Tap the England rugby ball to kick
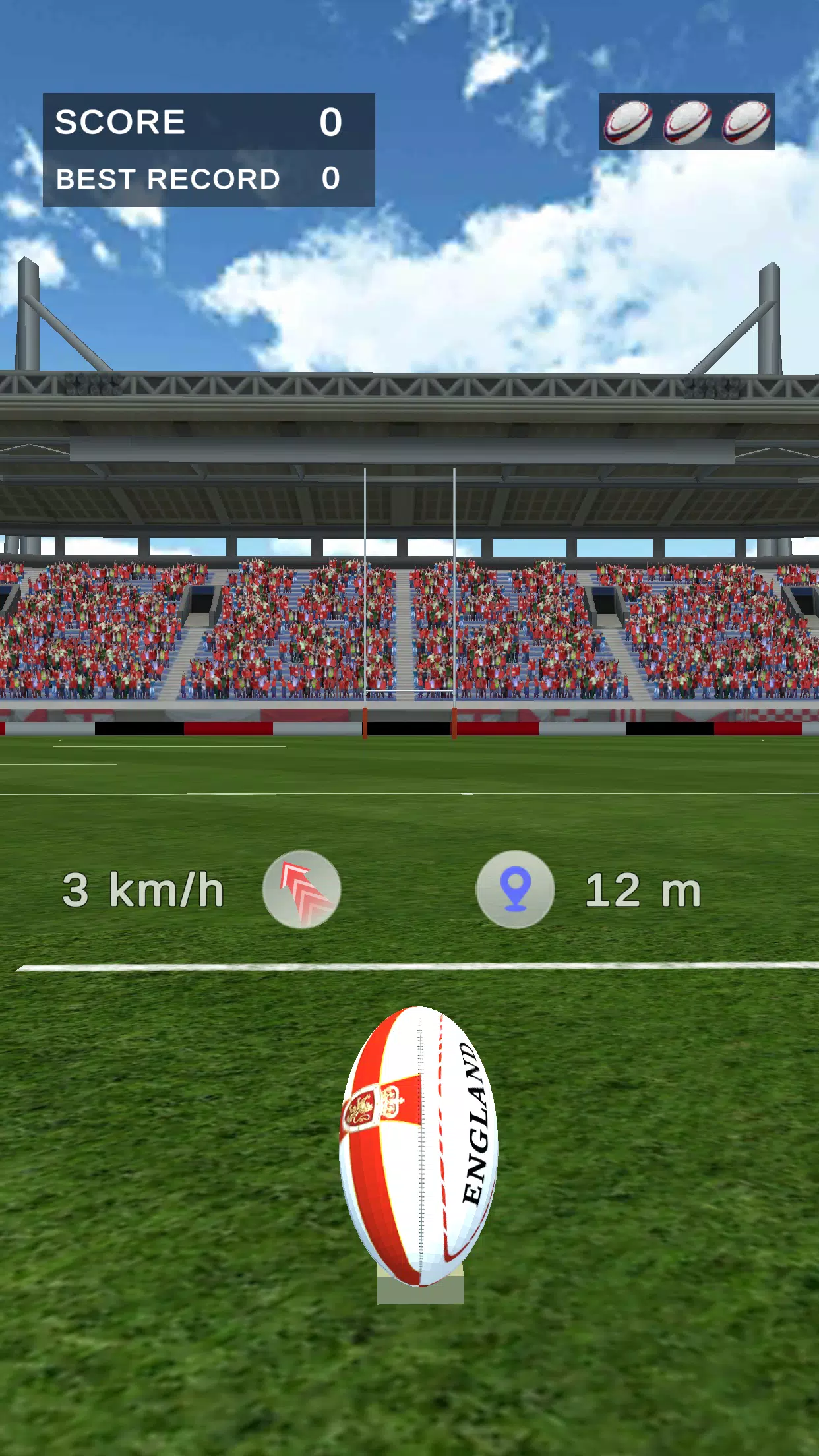 tap(419, 1146)
